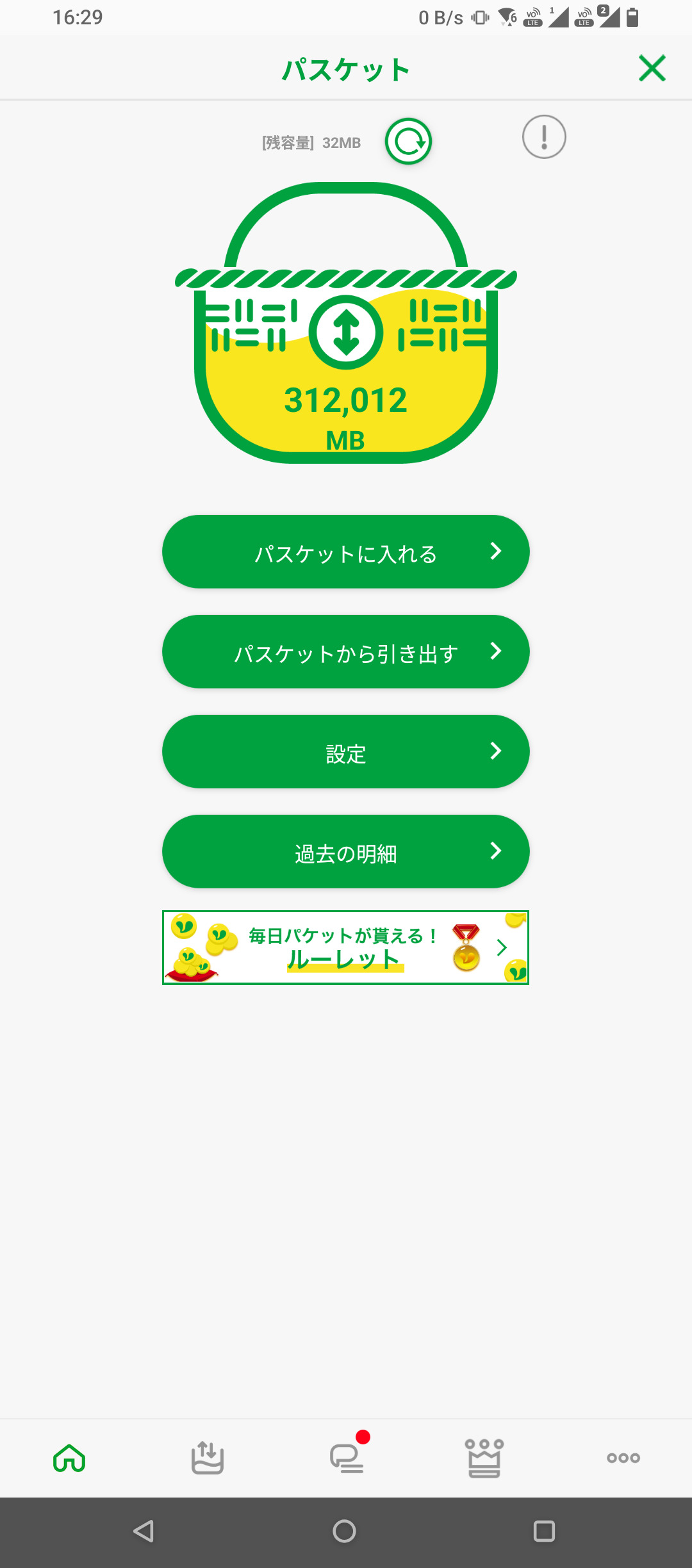
Task: Select パスケットから引き出す
Action: click(346, 651)
